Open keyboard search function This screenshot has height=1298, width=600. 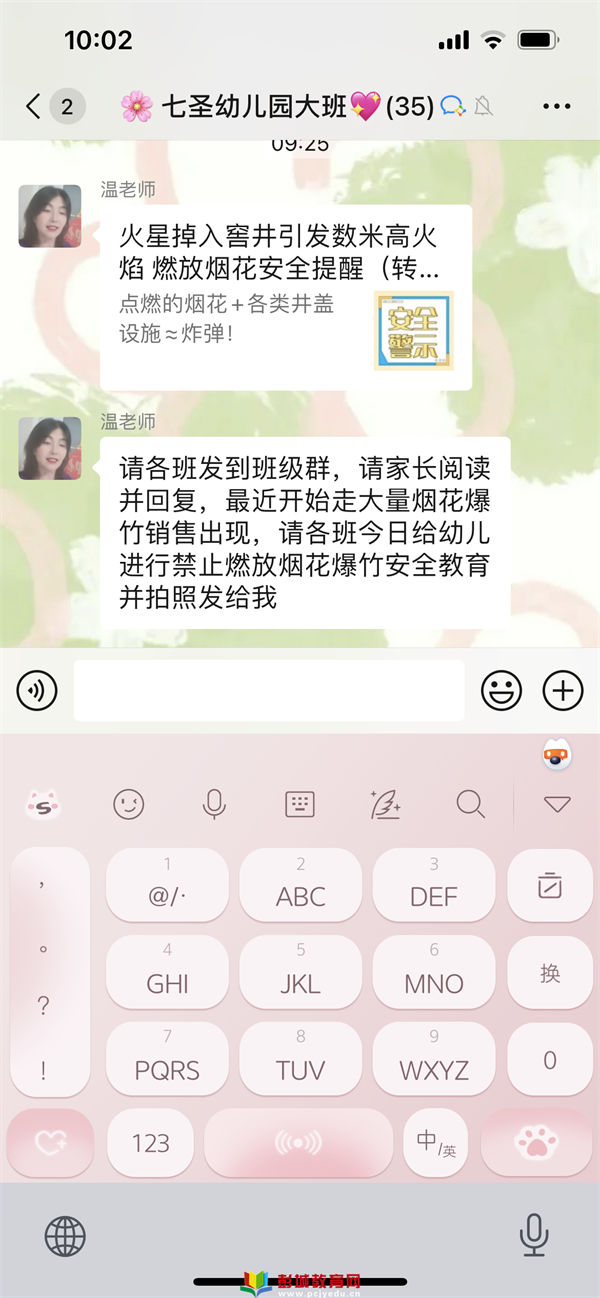click(x=470, y=803)
